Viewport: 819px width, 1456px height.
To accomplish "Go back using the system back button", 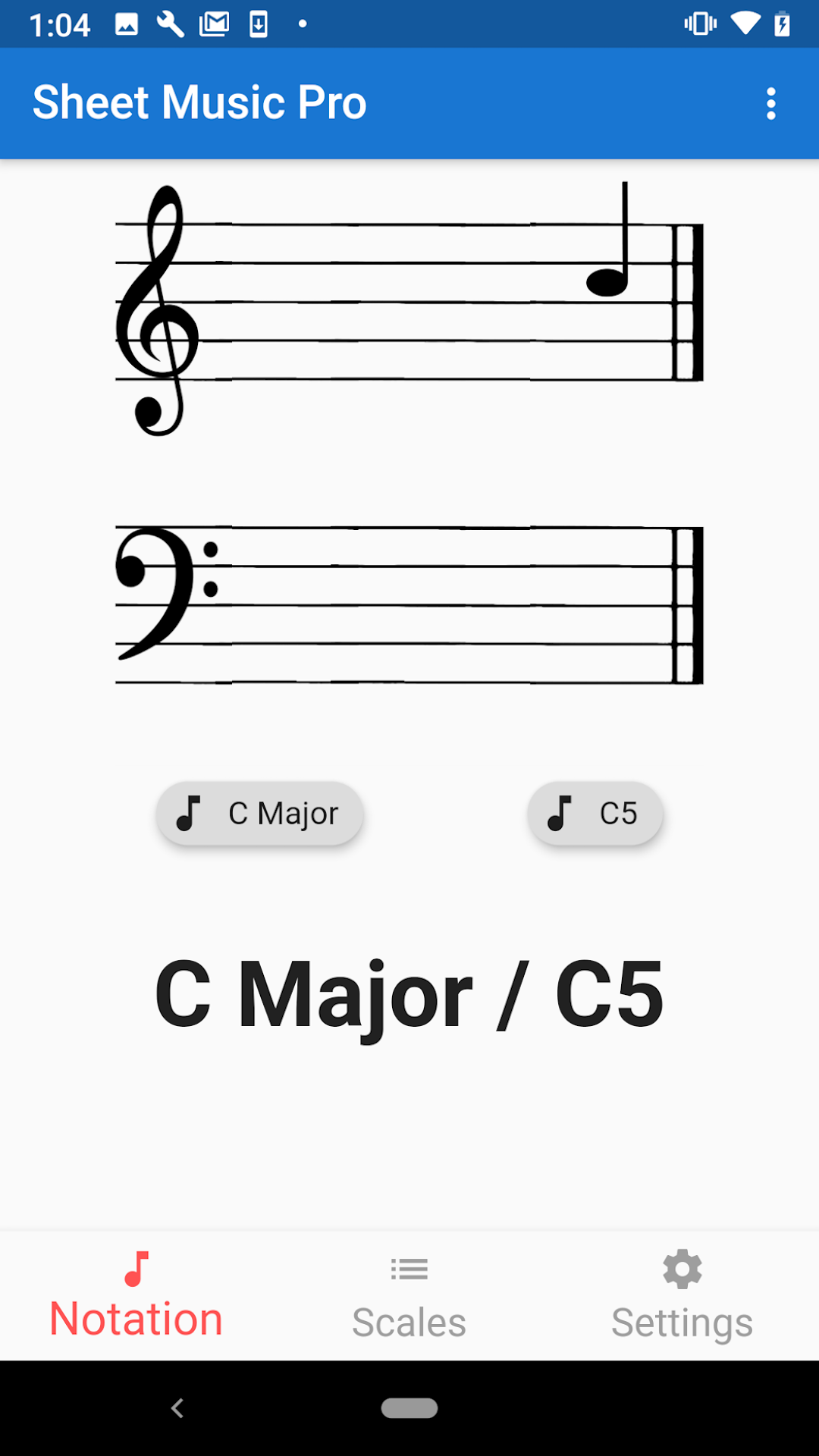I will point(177,1408).
